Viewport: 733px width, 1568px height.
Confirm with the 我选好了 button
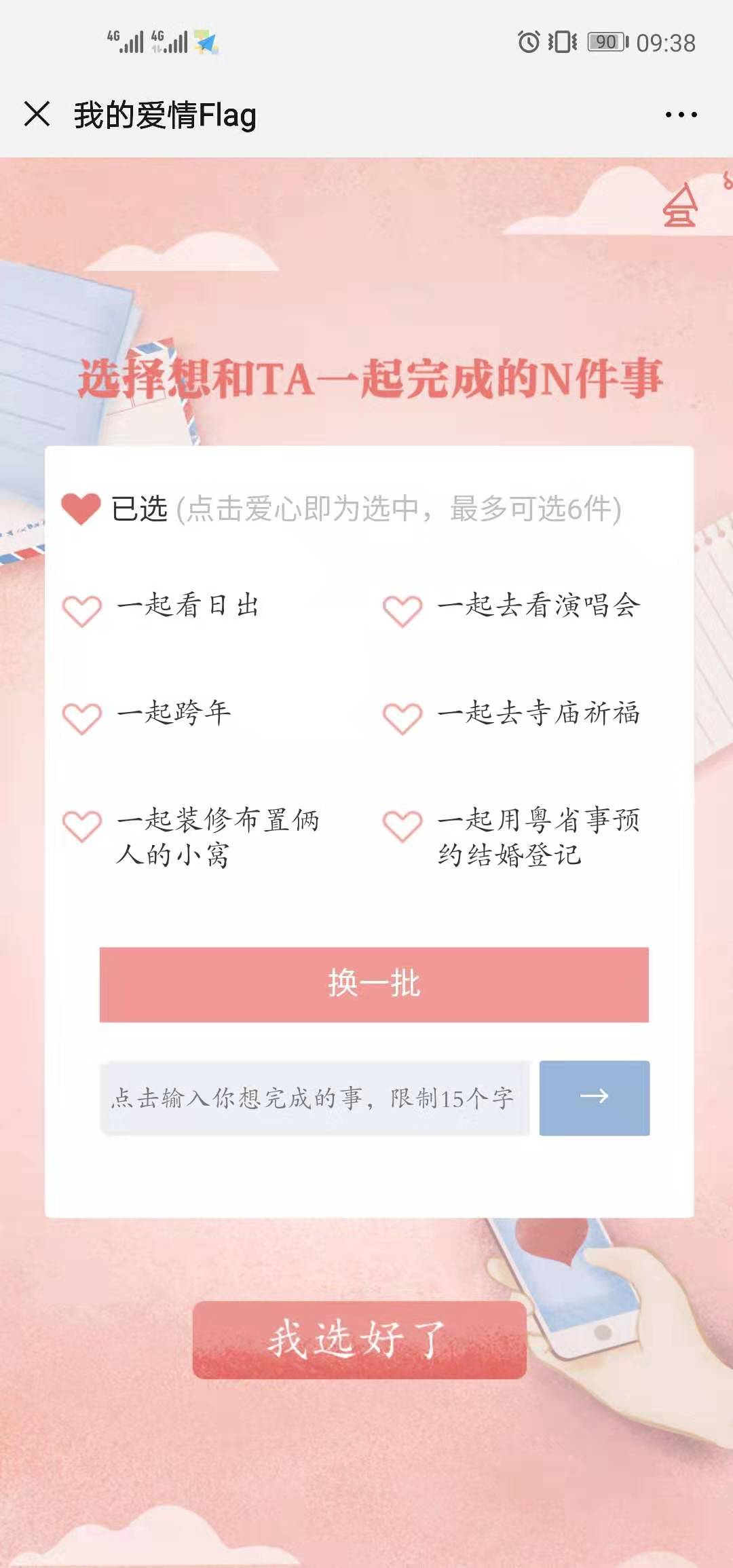pos(359,1339)
